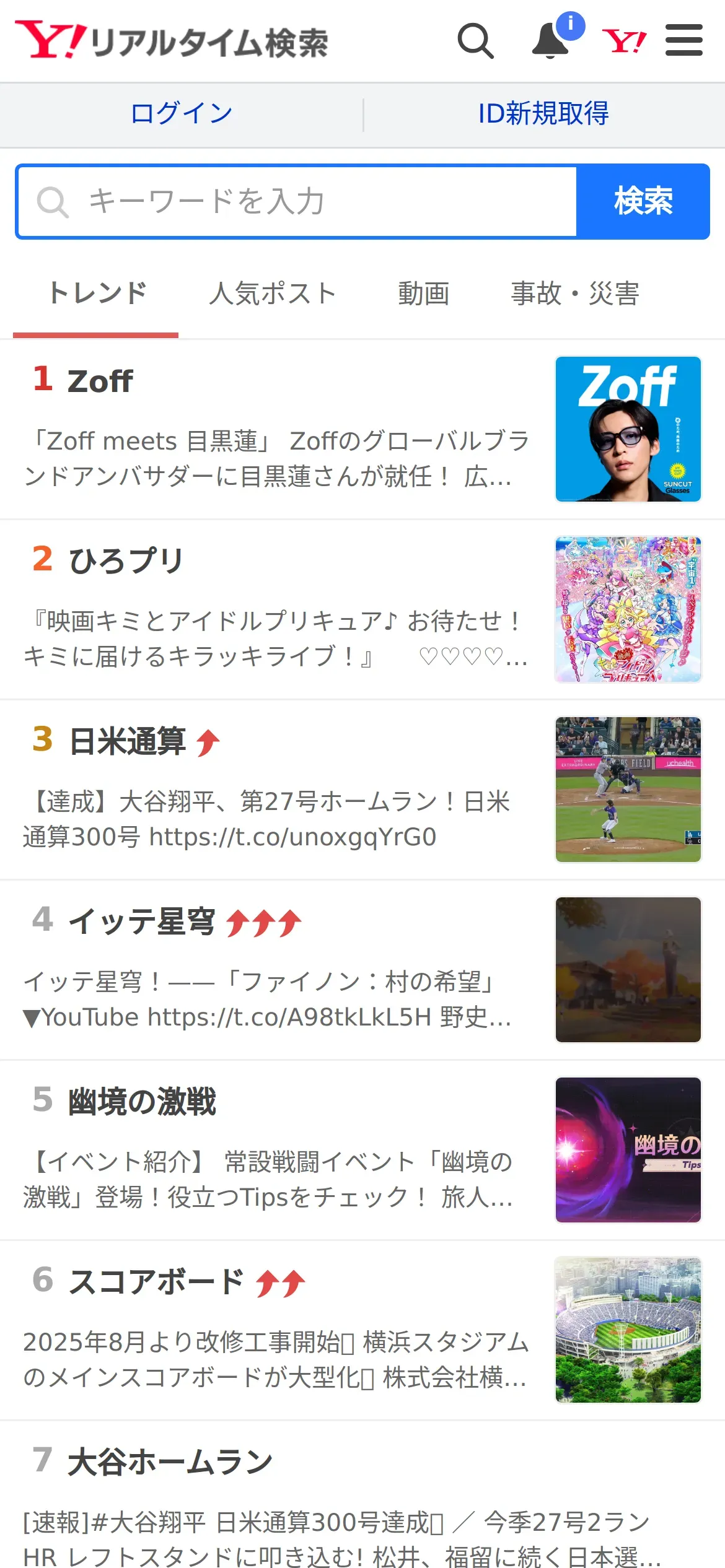Image resolution: width=725 pixels, height=1568 pixels.
Task: Go to Yahoo! Japan home icon
Action: click(x=624, y=41)
